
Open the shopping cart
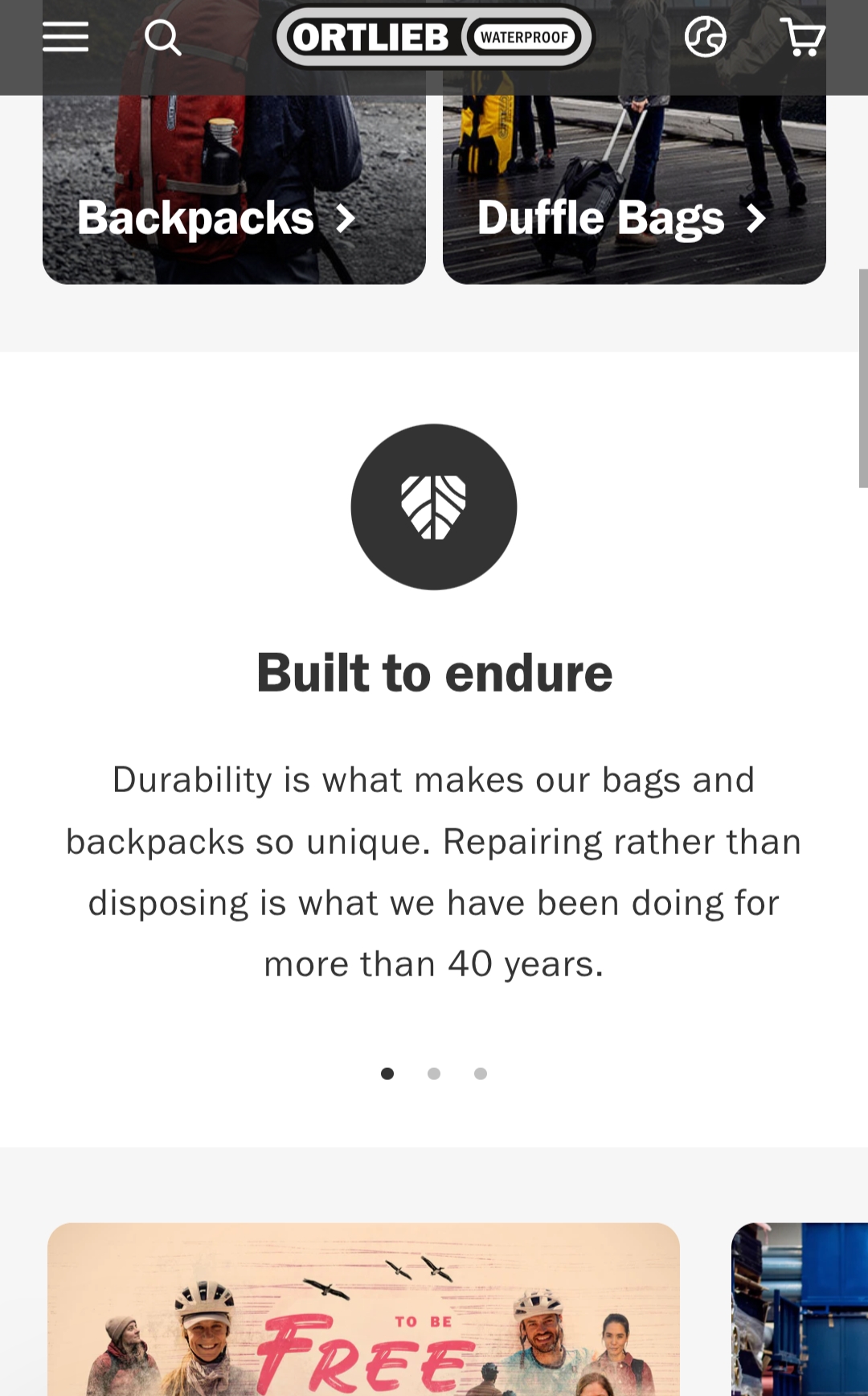click(x=802, y=37)
